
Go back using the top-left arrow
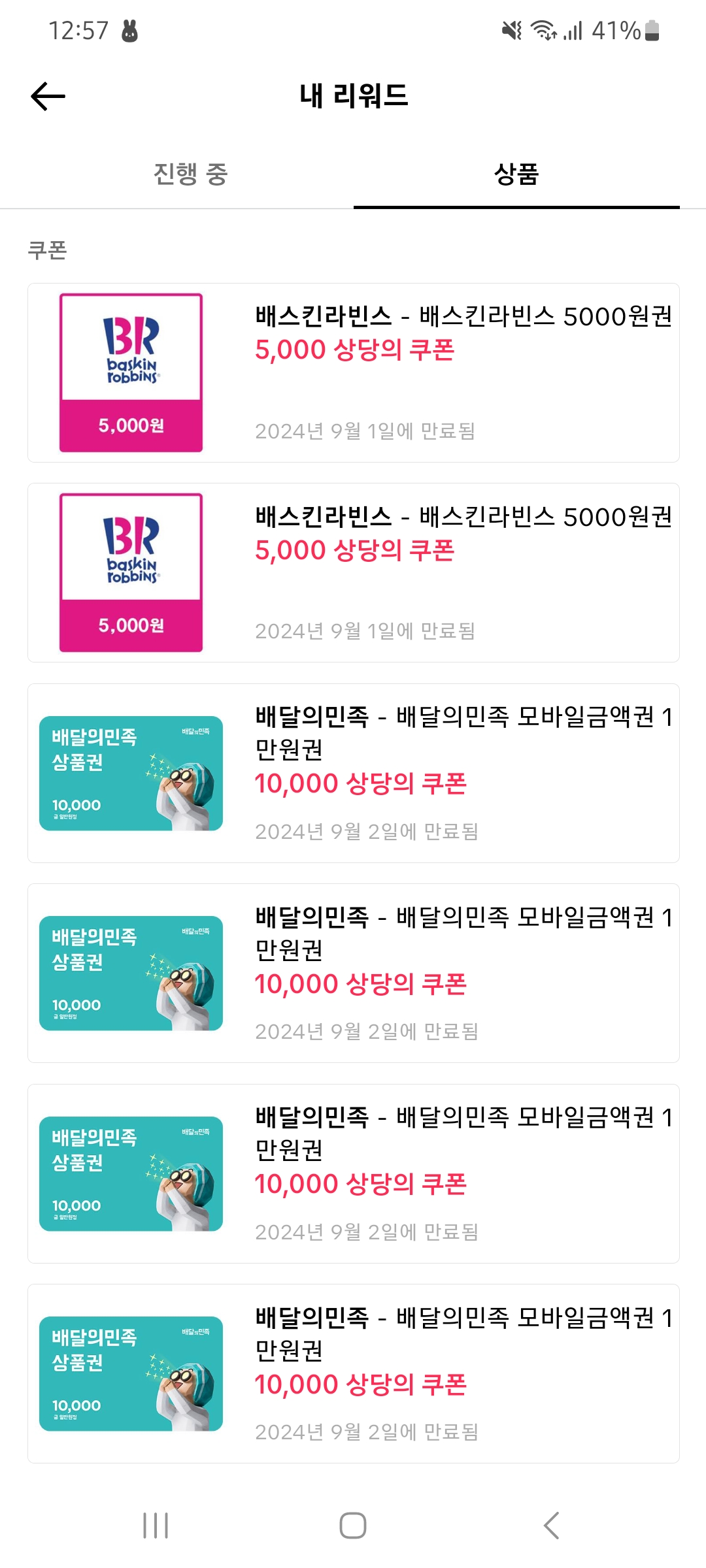[x=48, y=97]
